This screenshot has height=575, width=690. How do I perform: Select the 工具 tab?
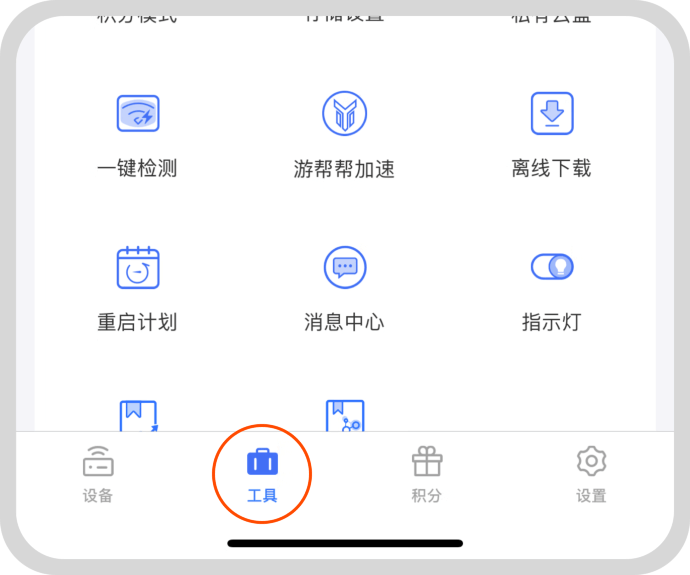point(262,473)
